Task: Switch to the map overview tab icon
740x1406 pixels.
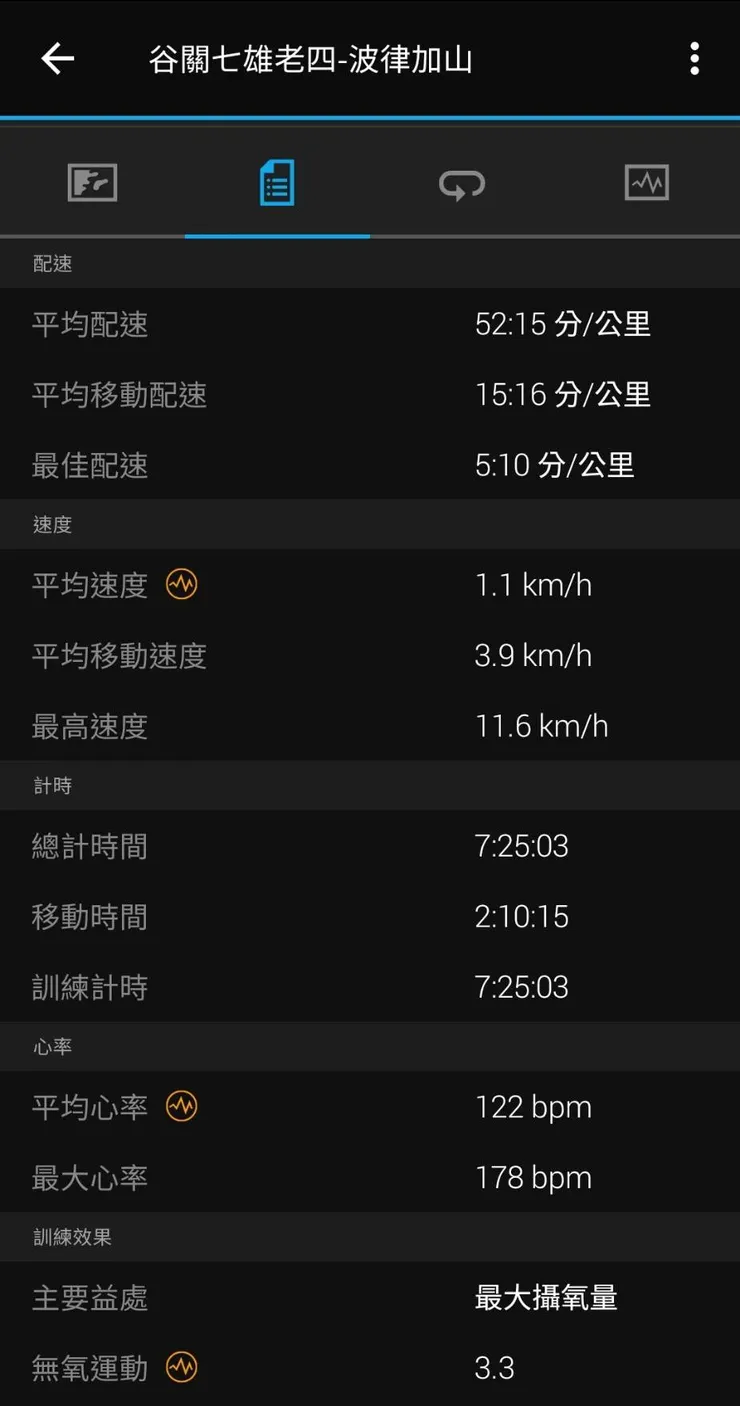Action: pos(92,182)
